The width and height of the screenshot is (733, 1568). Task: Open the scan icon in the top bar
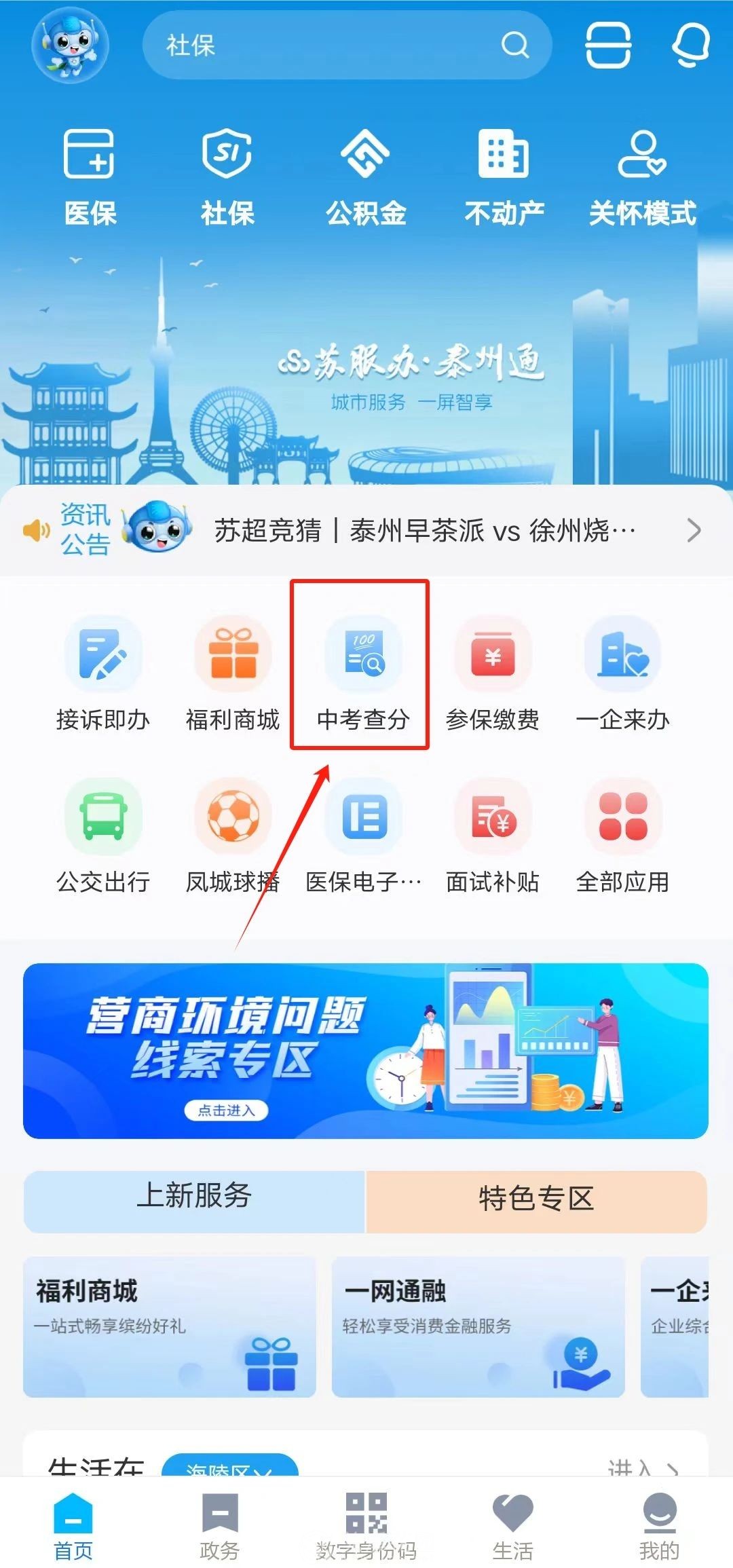pyautogui.click(x=608, y=45)
